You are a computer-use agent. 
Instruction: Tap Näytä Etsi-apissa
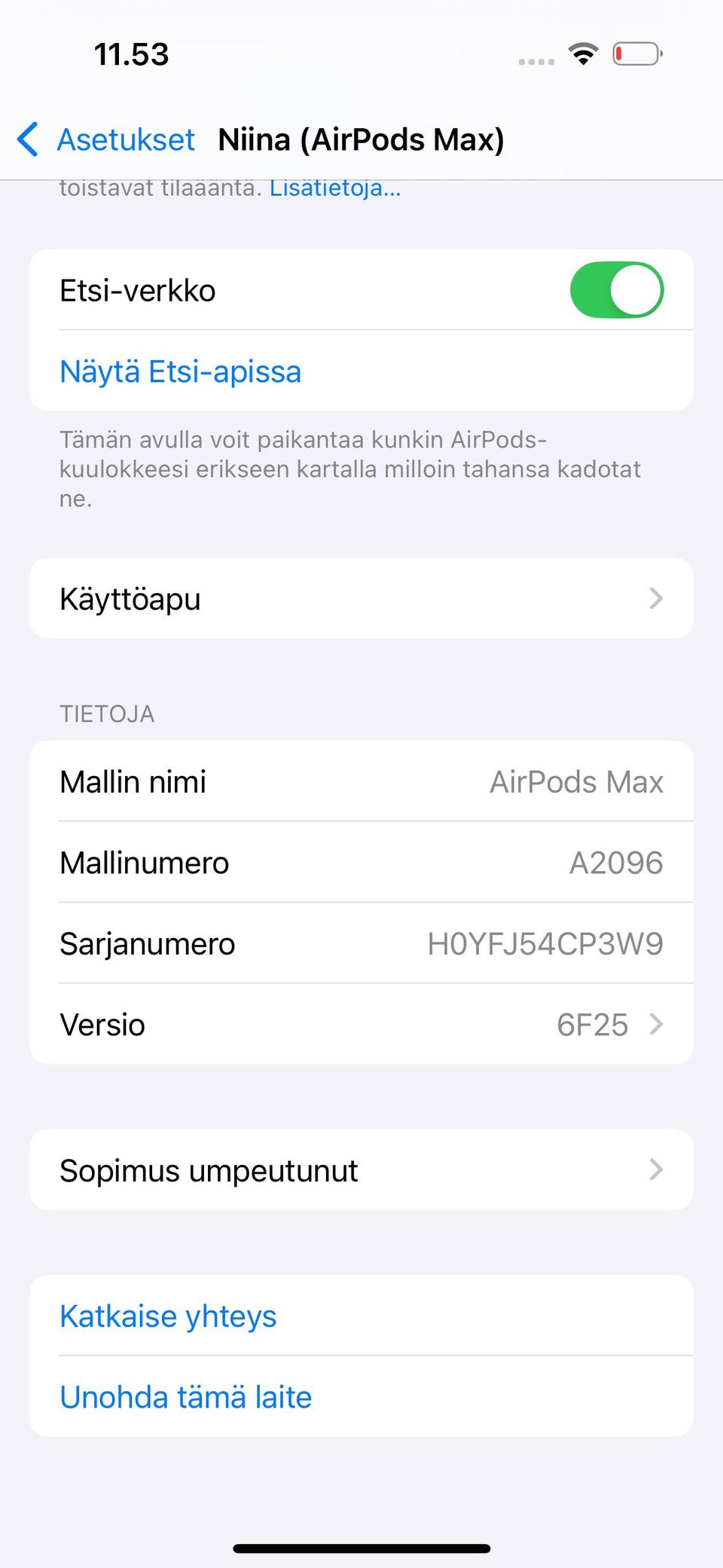click(181, 371)
